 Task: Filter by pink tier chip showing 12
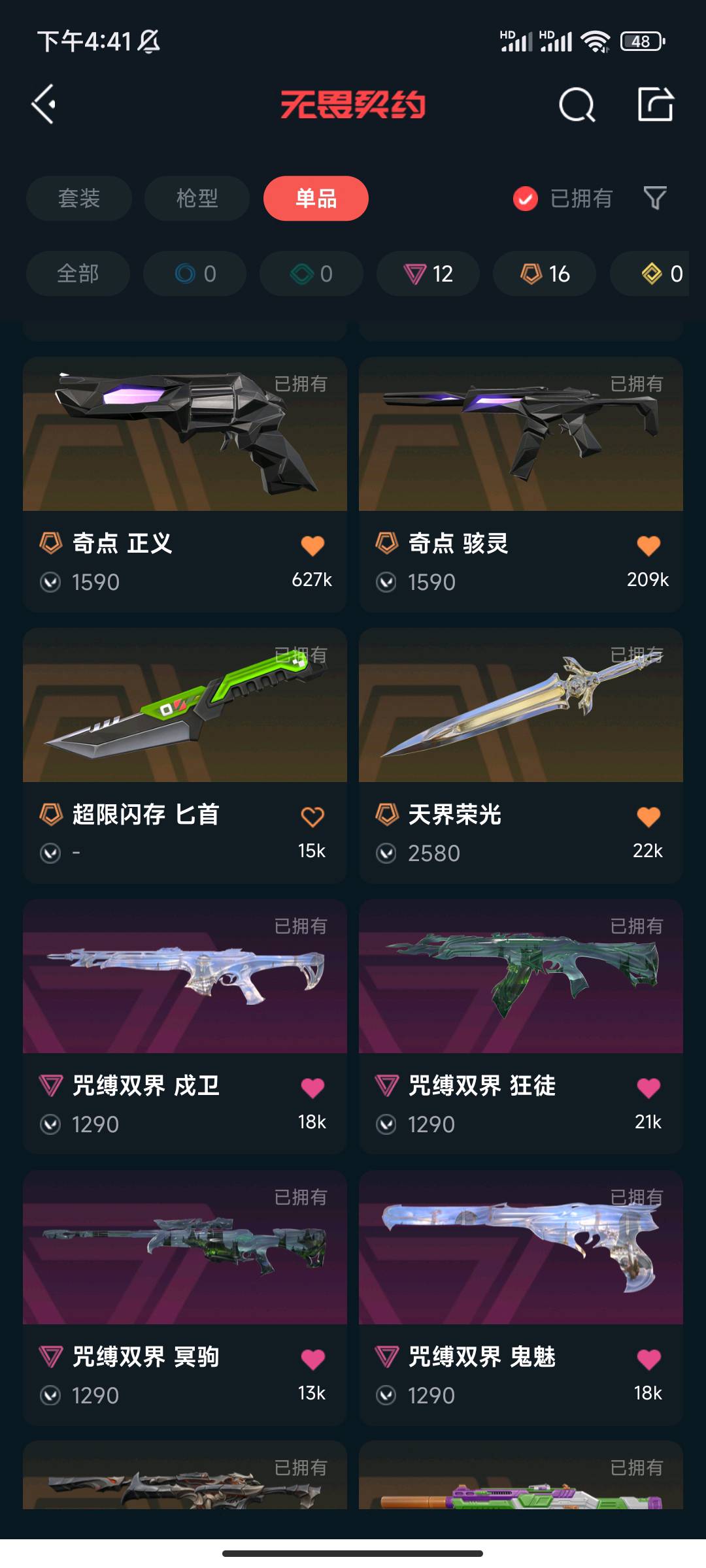tap(428, 273)
